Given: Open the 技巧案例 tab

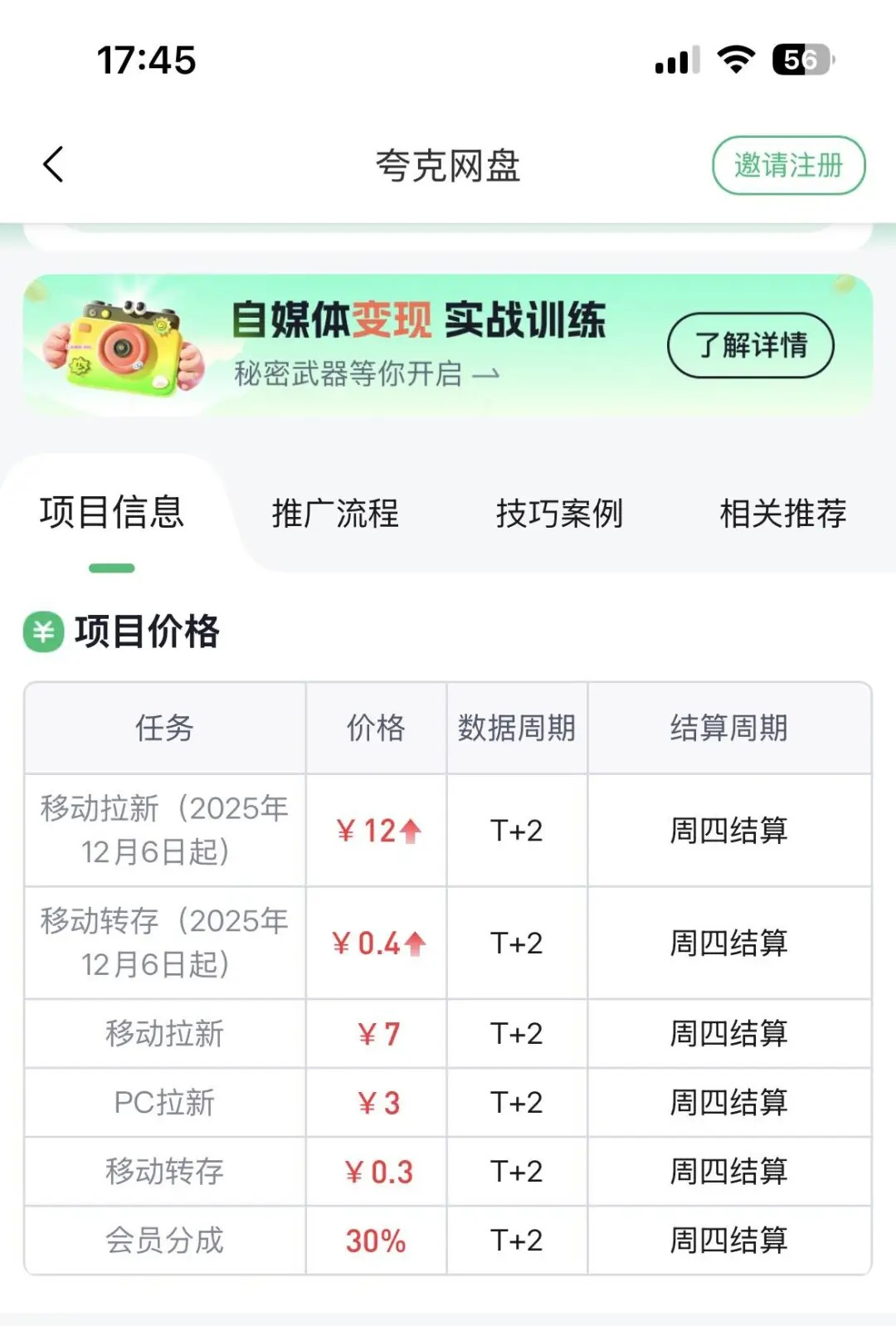Looking at the screenshot, I should (559, 514).
